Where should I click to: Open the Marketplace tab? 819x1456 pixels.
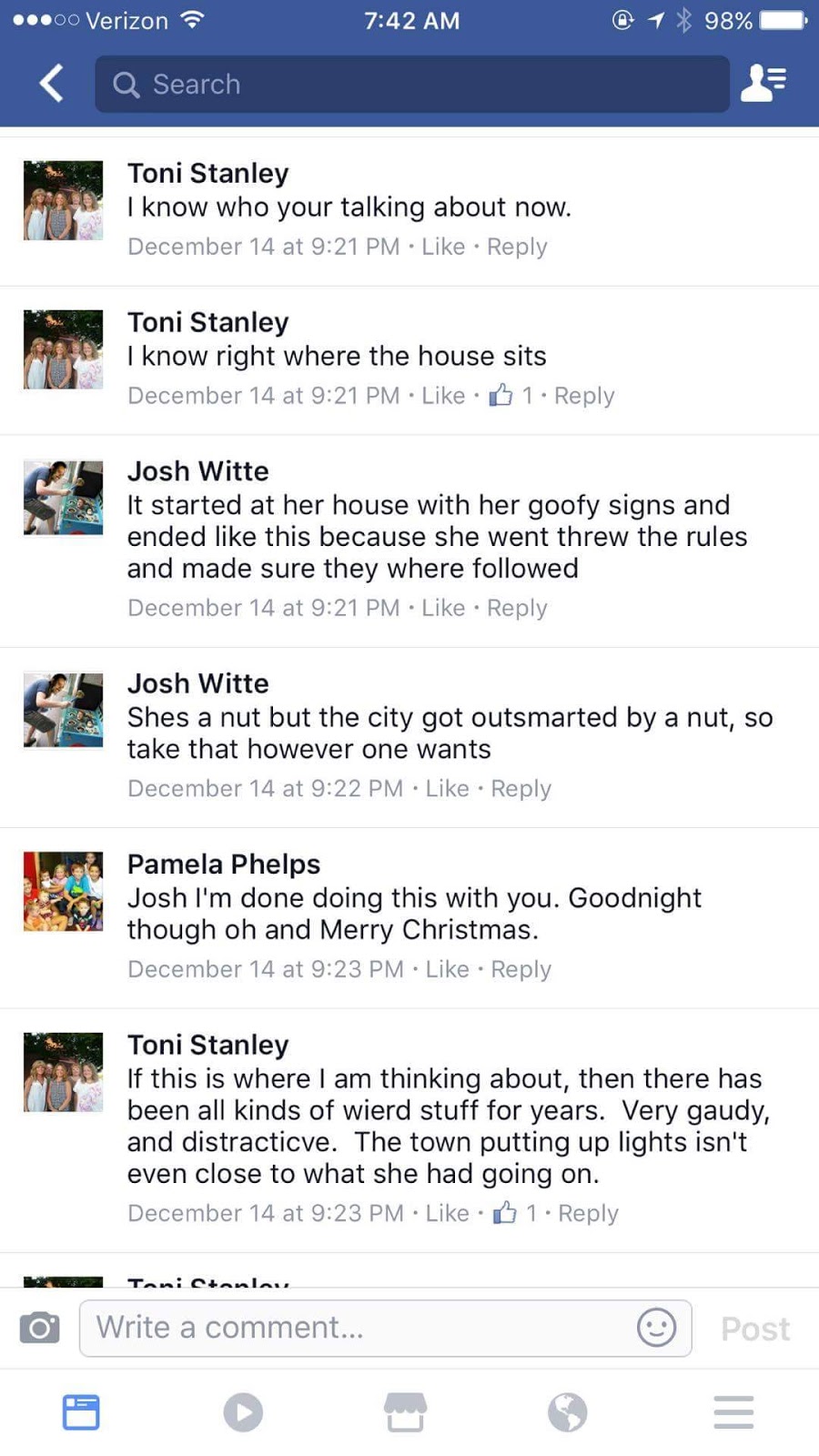coord(405,1412)
